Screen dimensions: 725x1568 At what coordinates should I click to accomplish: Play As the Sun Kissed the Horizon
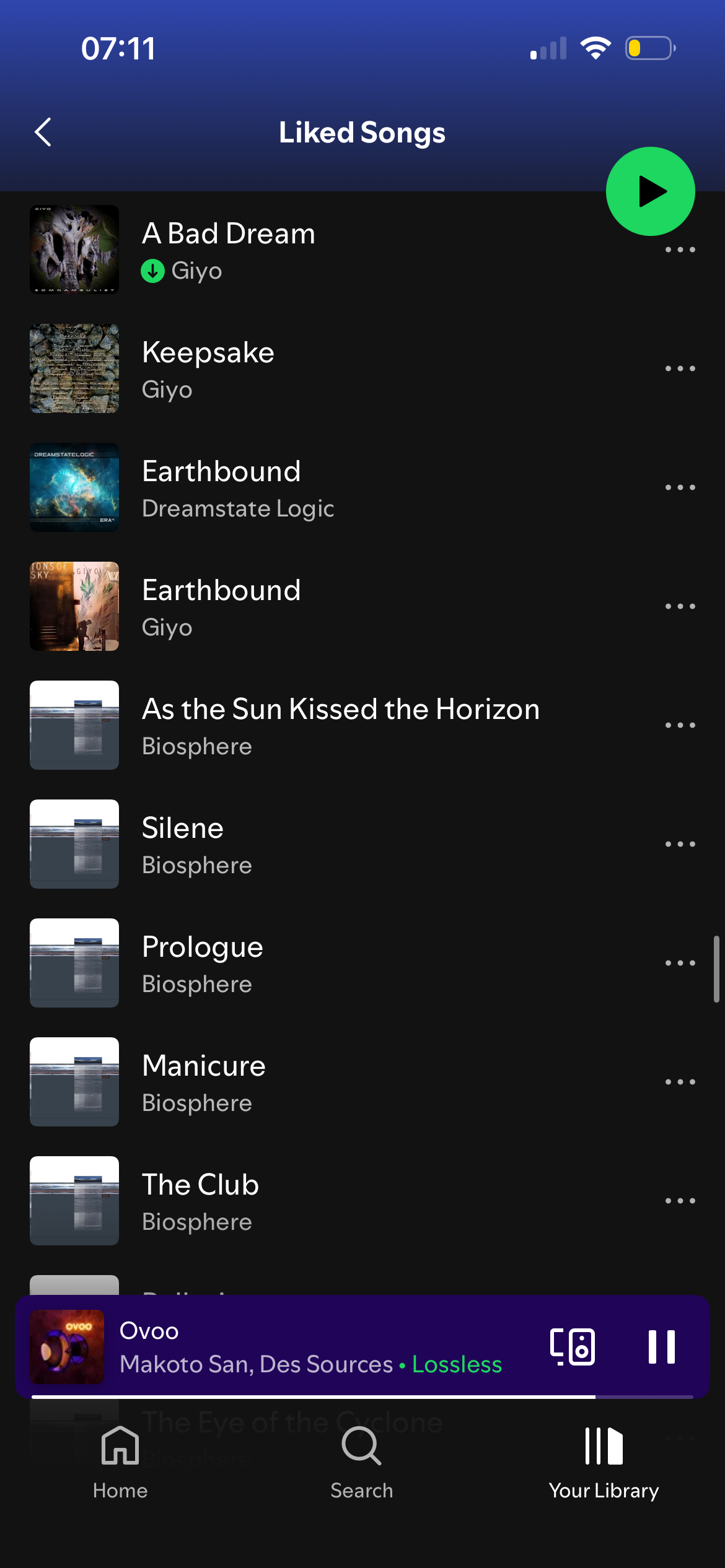click(341, 725)
